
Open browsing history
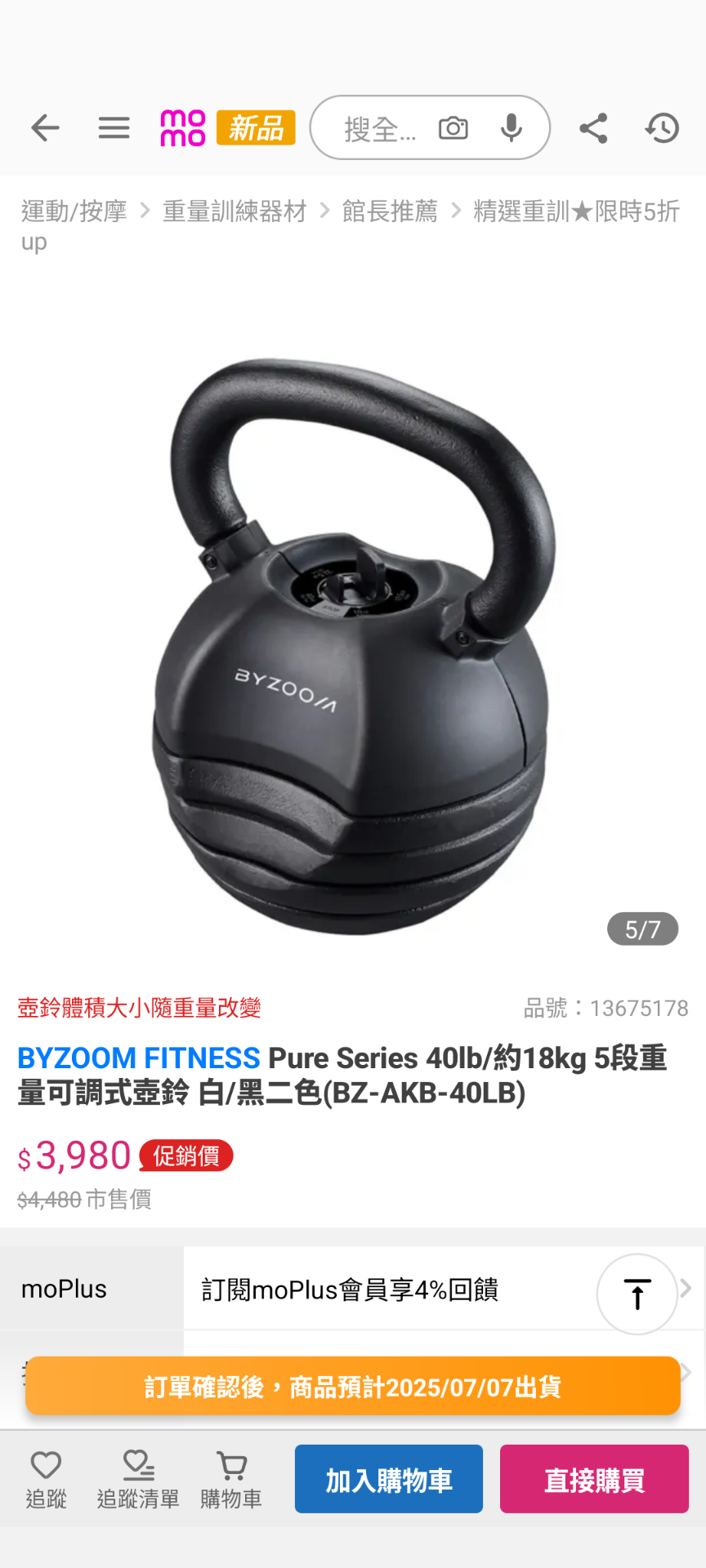pos(662,128)
